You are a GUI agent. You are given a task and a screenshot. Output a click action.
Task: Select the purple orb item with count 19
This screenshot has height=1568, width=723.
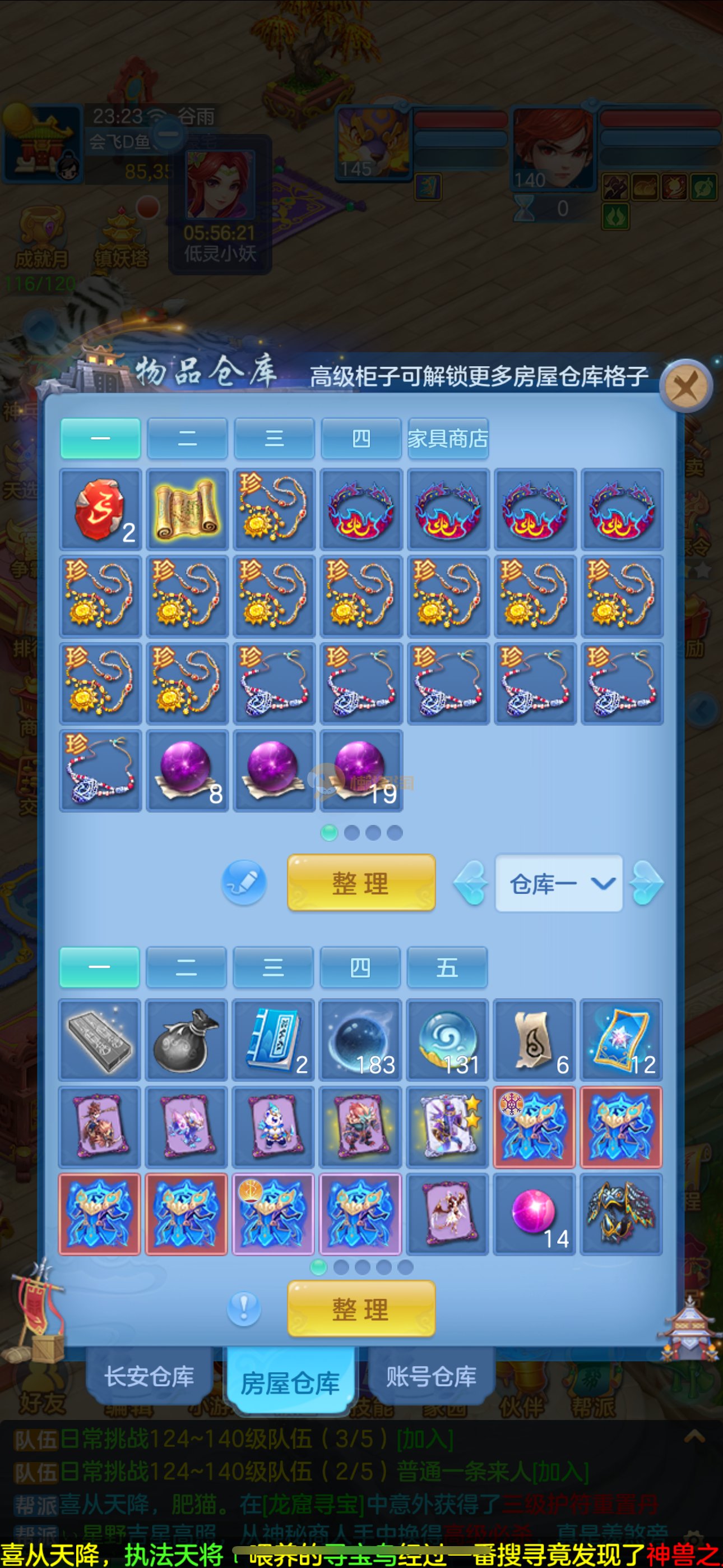click(361, 771)
